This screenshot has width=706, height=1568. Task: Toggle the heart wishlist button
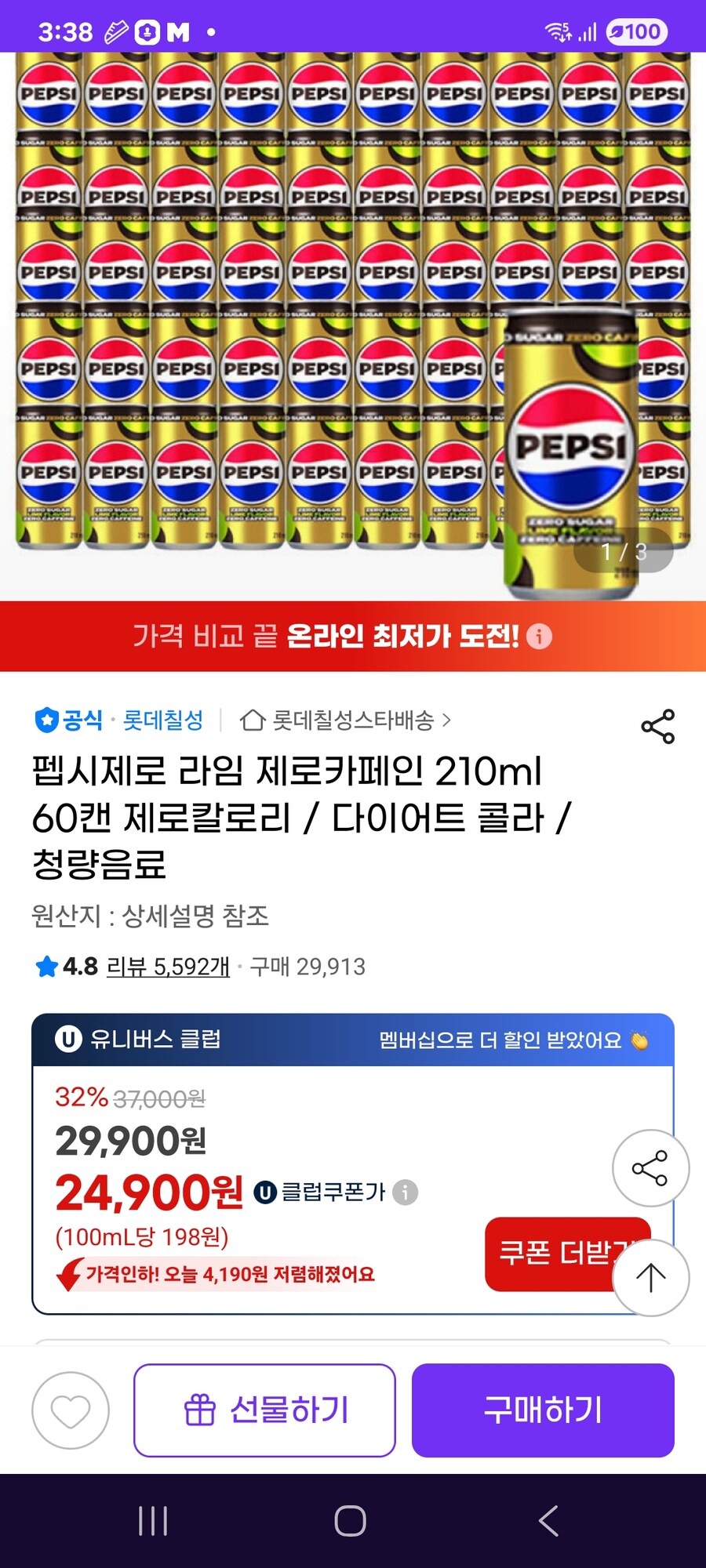pyautogui.click(x=69, y=1409)
